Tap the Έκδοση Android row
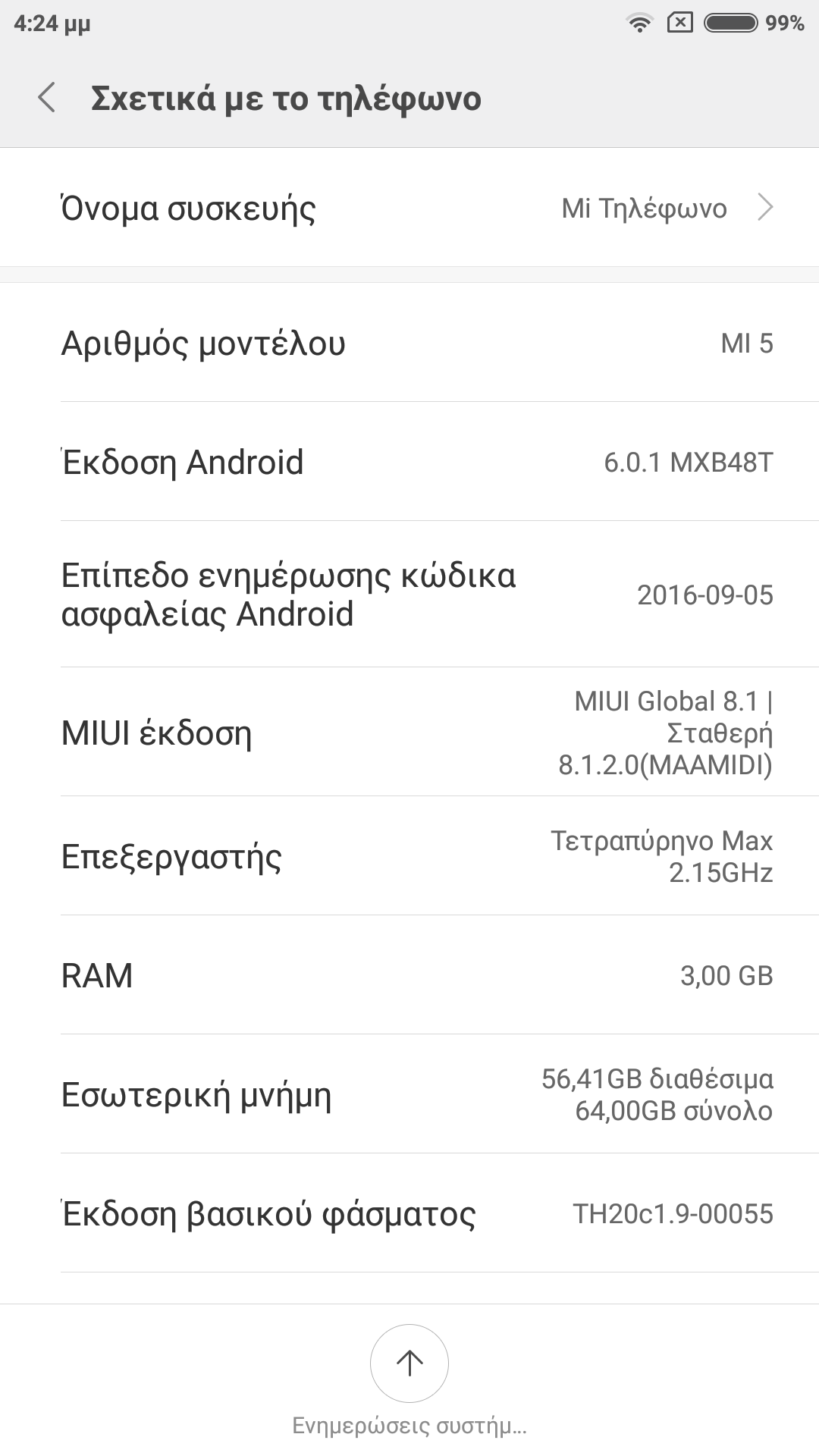819x1456 pixels. point(409,462)
